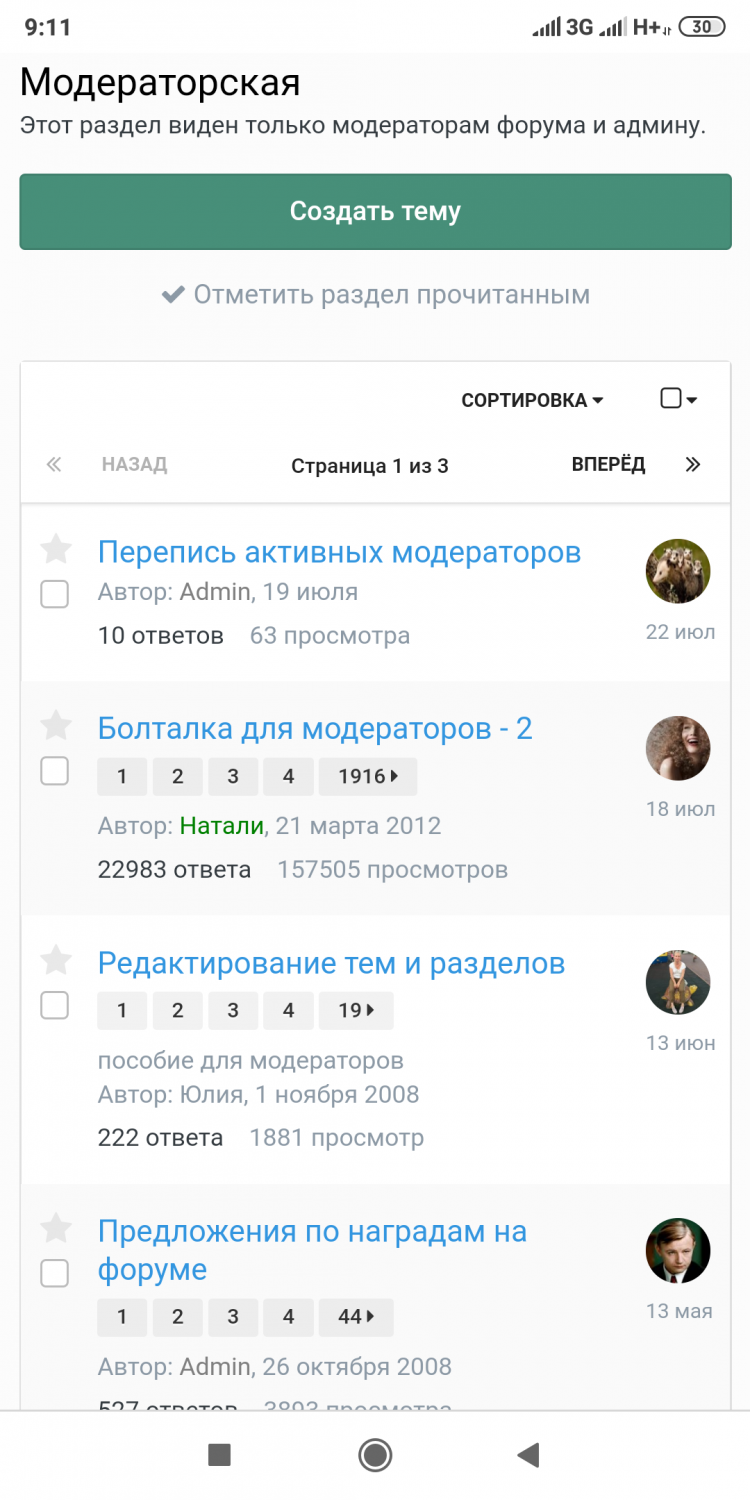
Task: Open topic Перепись активных модераторов
Action: point(339,552)
